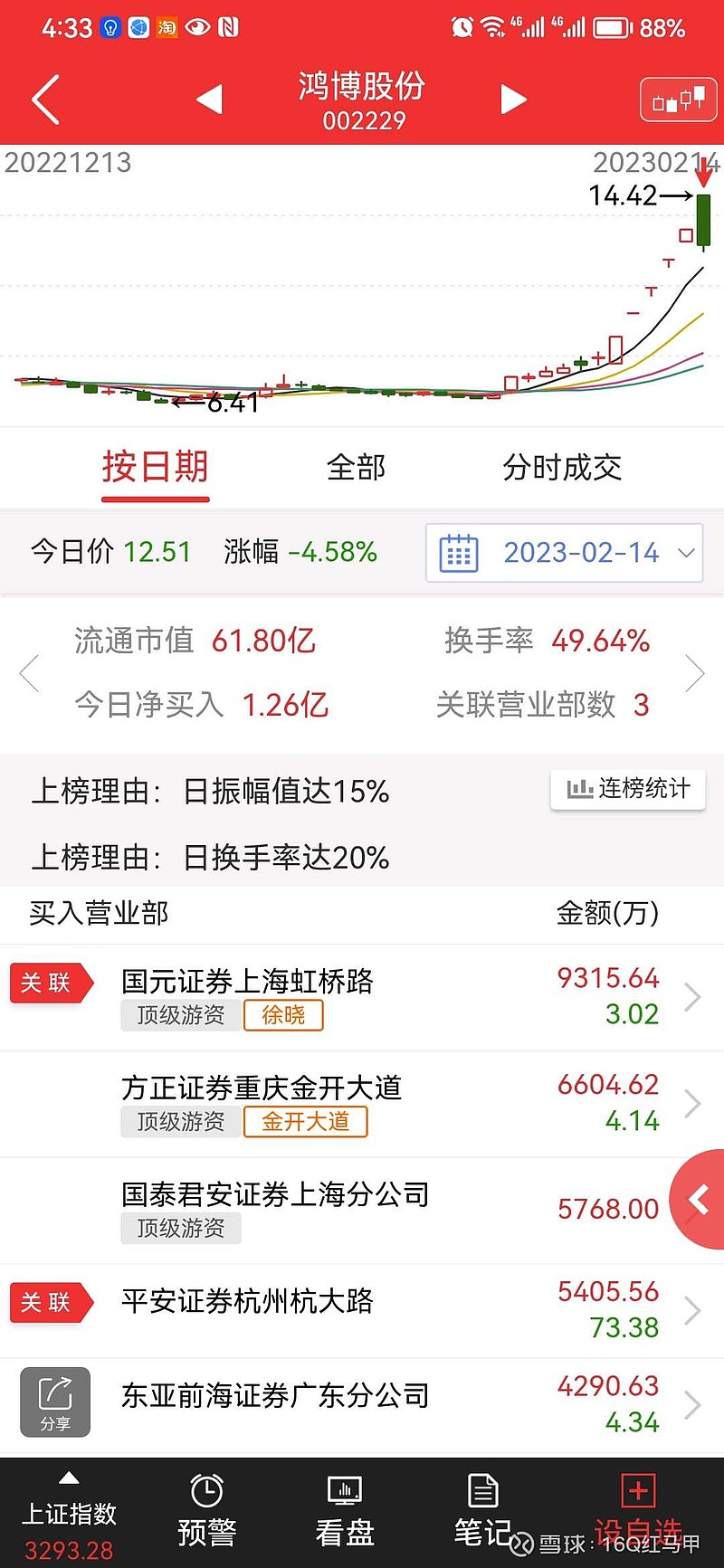Go back using the top-left arrow

point(45,99)
